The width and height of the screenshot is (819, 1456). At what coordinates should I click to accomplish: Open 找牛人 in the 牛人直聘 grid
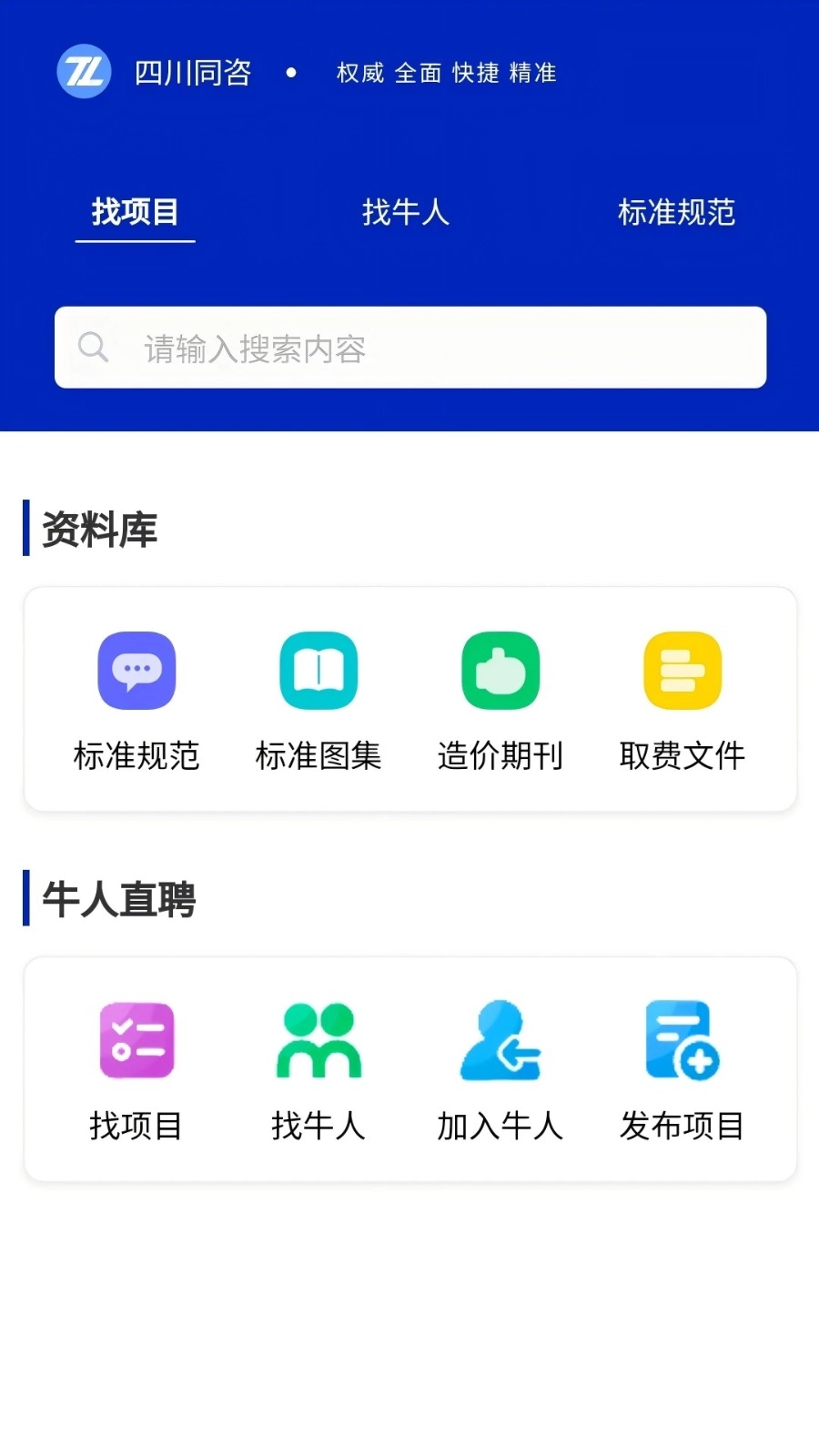coord(318,1071)
